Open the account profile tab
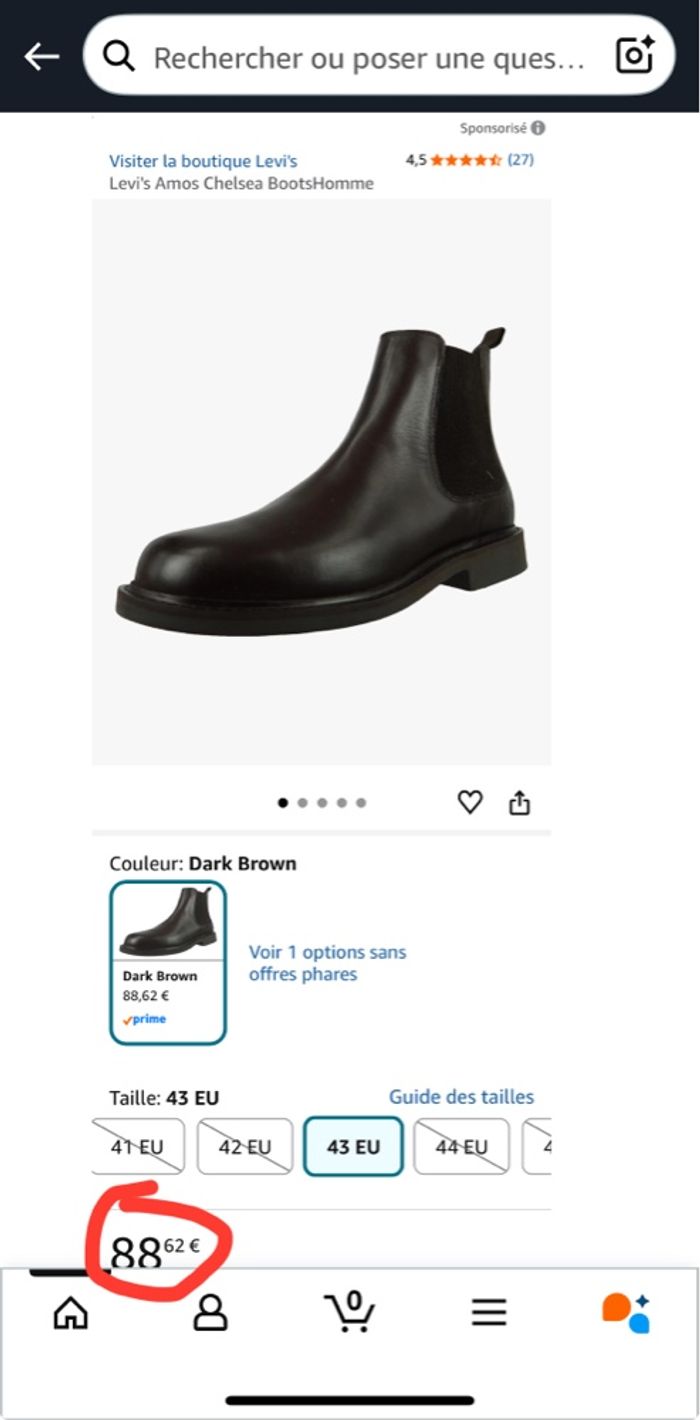This screenshot has width=700, height=1420. click(x=210, y=1313)
